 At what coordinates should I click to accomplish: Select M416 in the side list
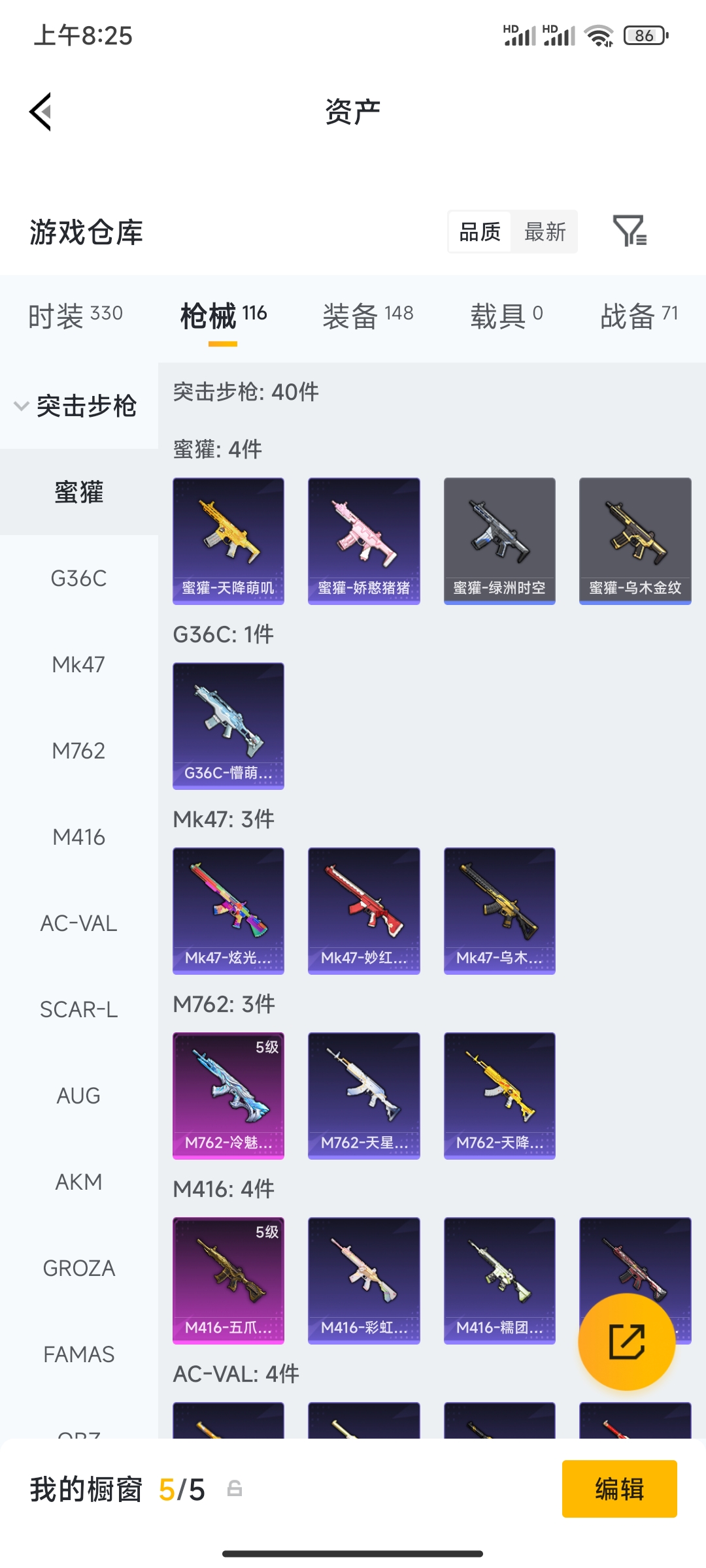point(78,837)
